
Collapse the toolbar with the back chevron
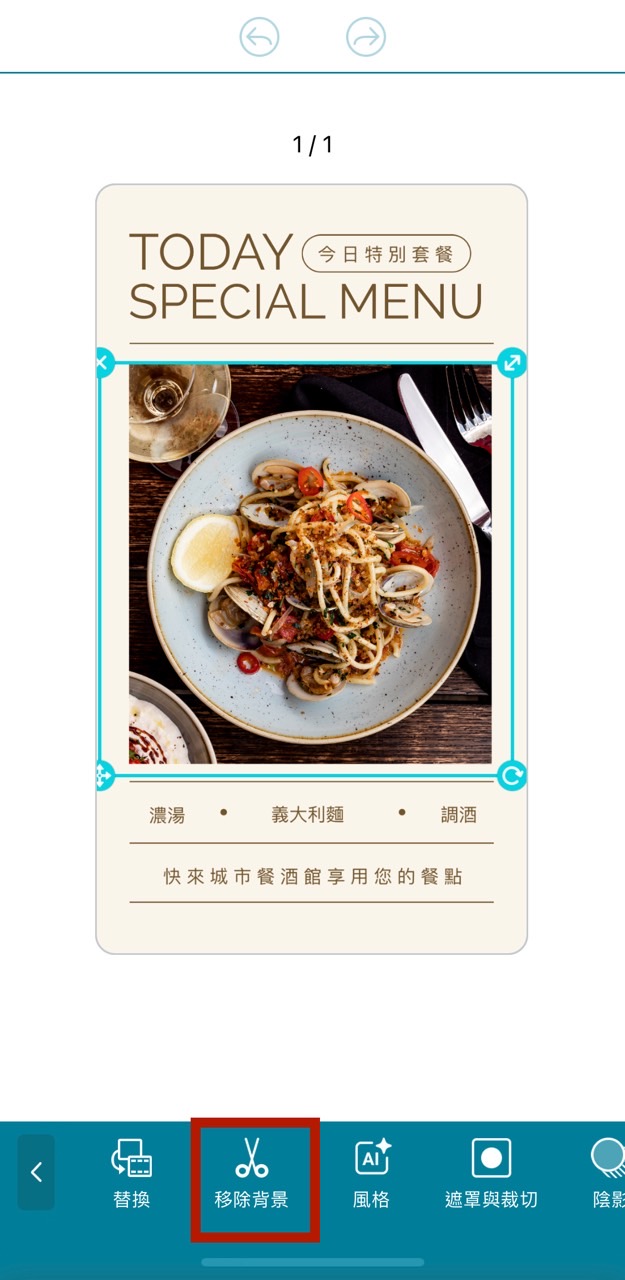point(37,1172)
